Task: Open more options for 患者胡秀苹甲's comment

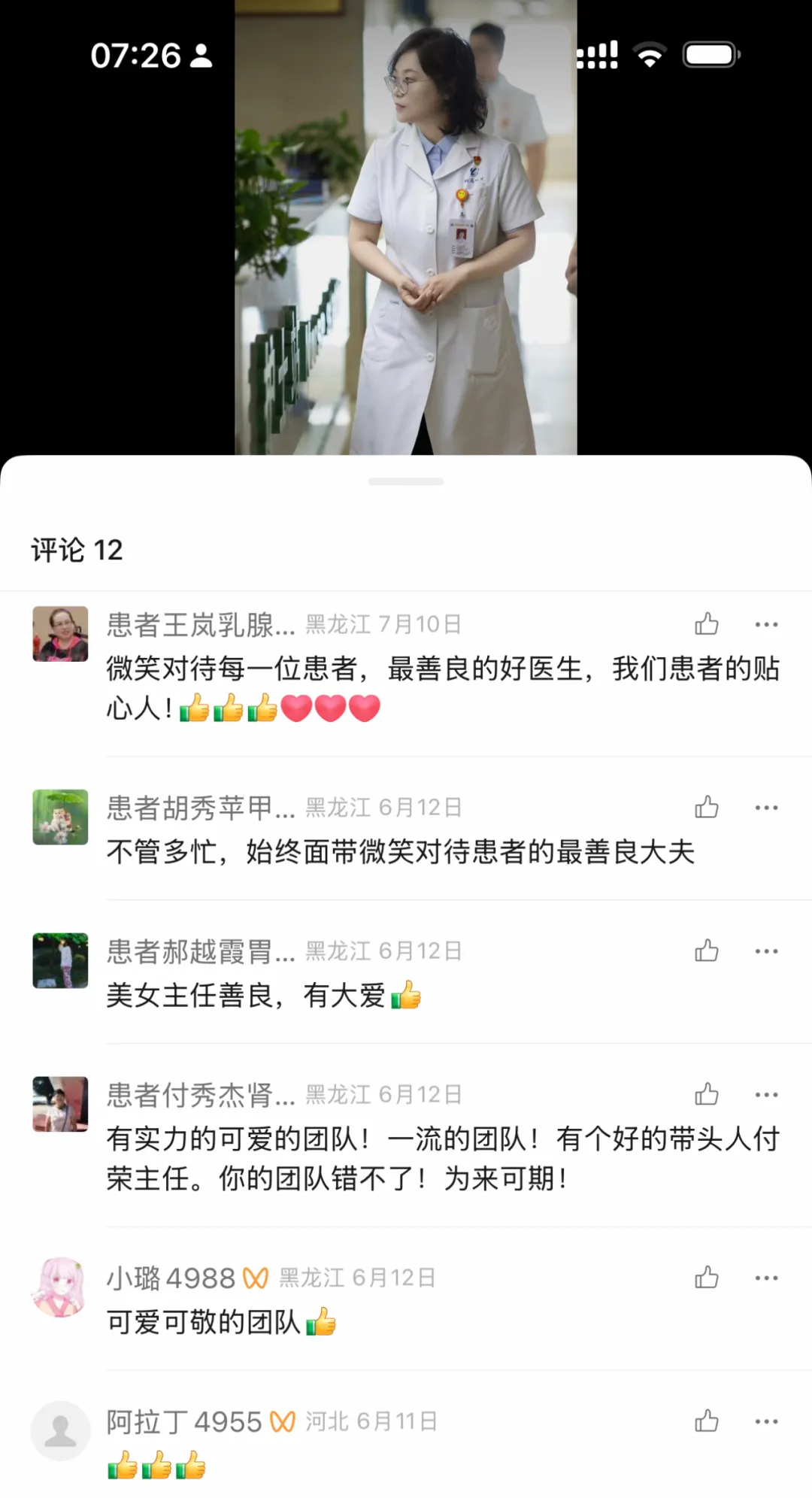Action: (x=766, y=808)
